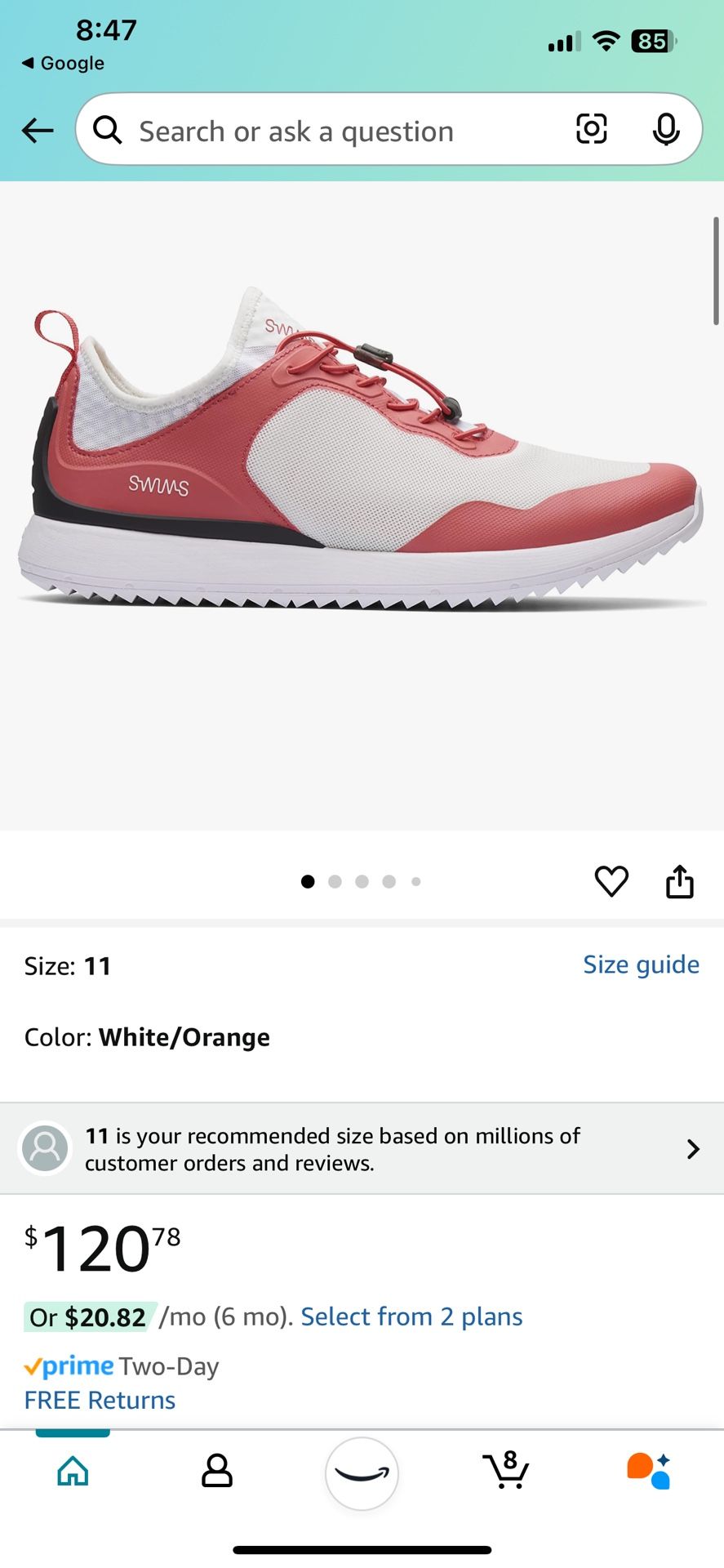Start a voice search with the microphone icon
724x1568 pixels.
pos(666,129)
